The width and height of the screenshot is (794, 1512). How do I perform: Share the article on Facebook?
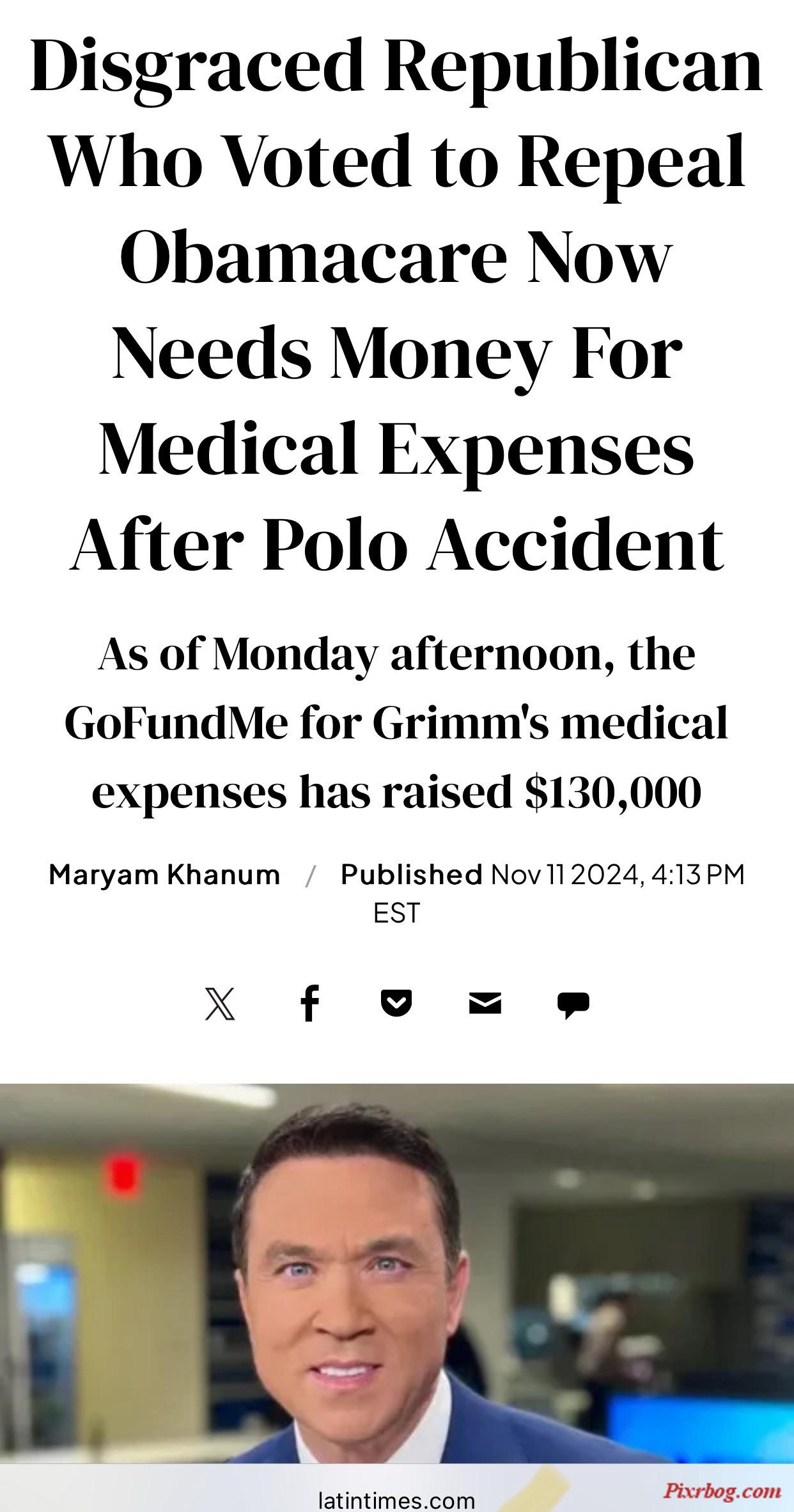coord(309,1004)
